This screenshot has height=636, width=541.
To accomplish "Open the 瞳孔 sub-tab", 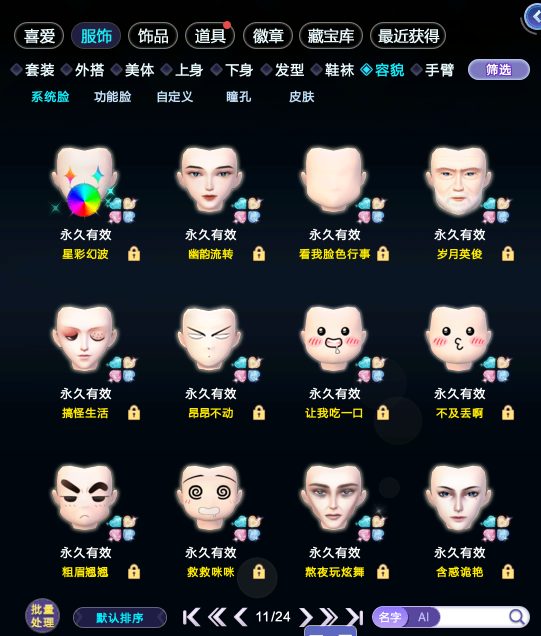I will [x=238, y=97].
